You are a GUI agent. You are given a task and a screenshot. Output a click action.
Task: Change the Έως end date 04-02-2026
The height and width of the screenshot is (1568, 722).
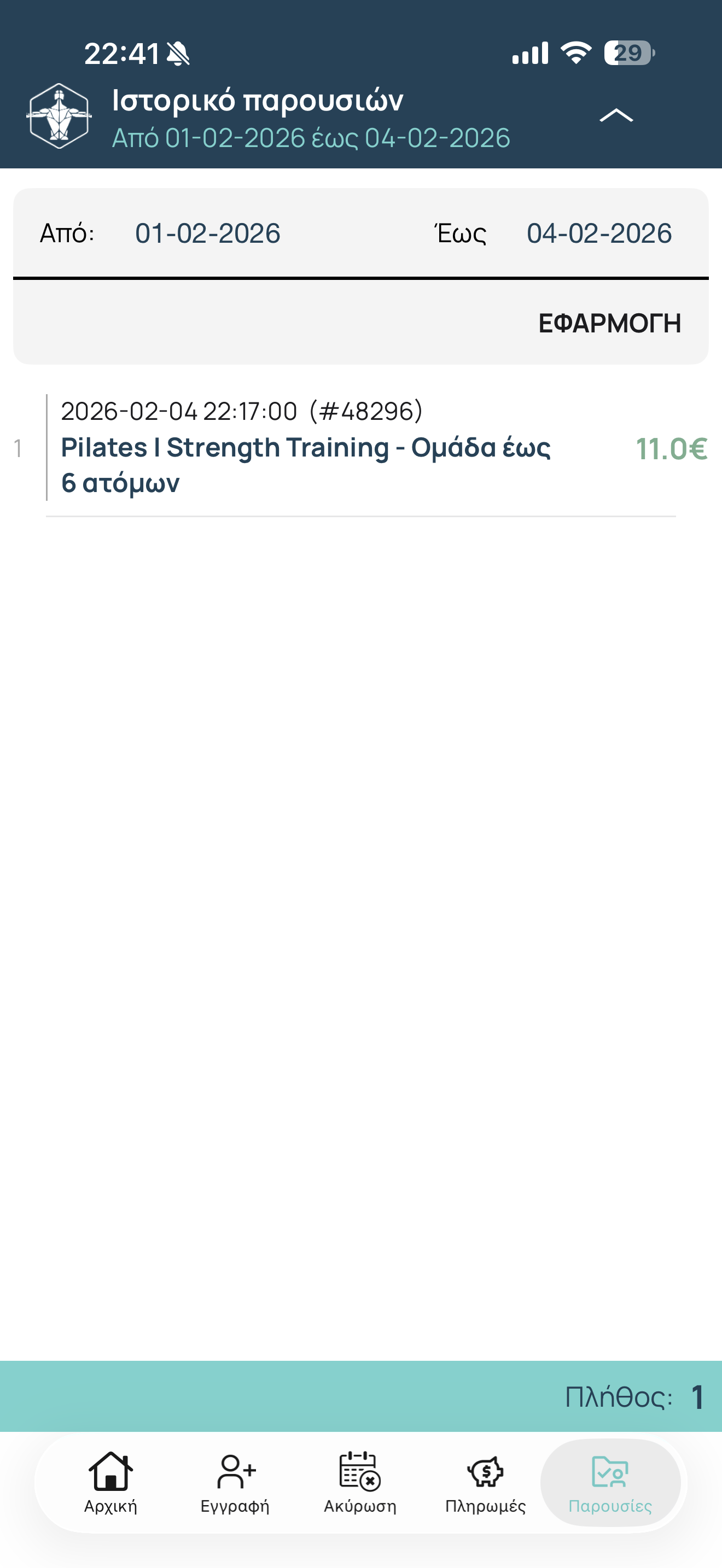point(598,234)
